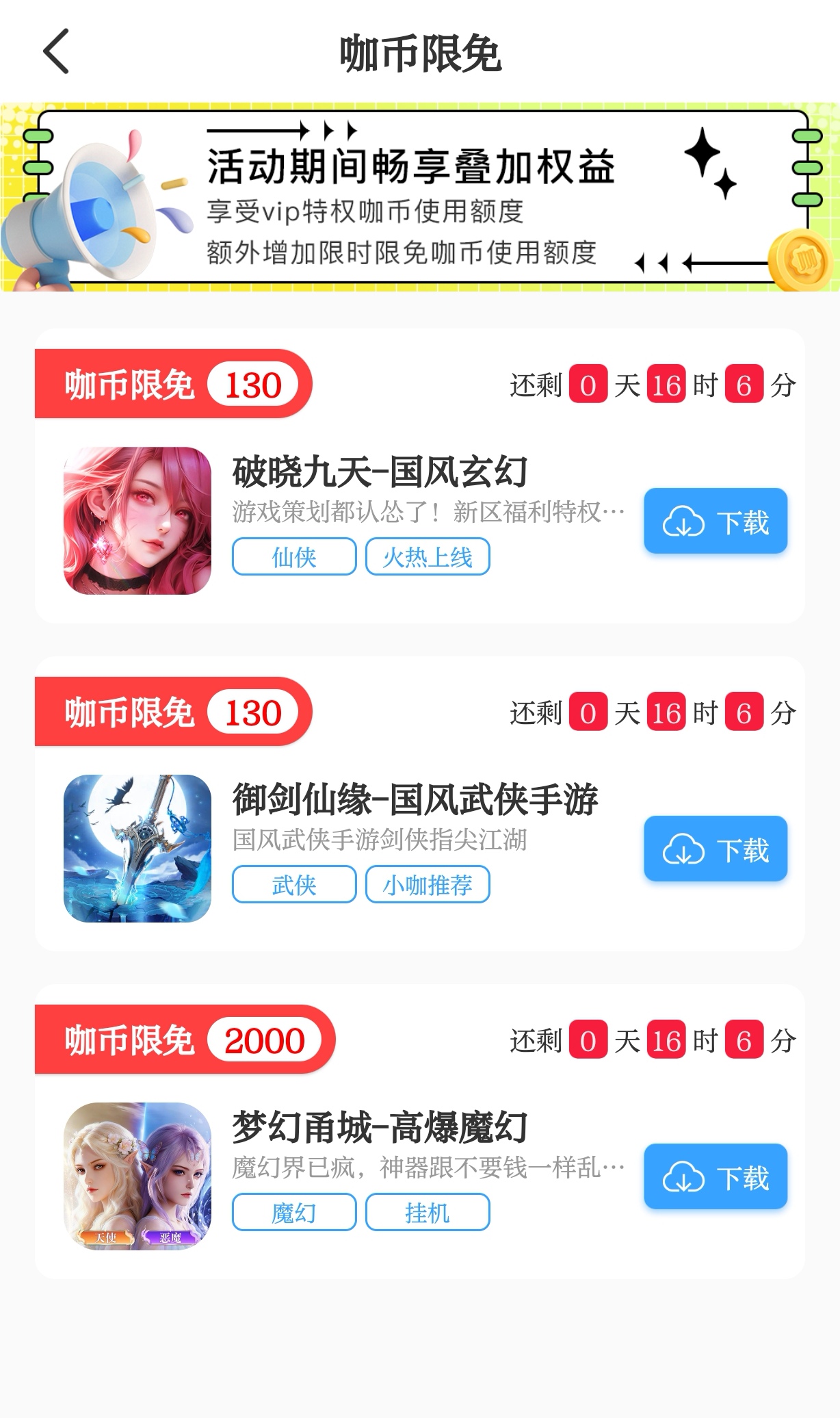Image resolution: width=840 pixels, height=1418 pixels.
Task: Open the 破晓九天-国风玄幻 game card
Action: tap(380, 472)
